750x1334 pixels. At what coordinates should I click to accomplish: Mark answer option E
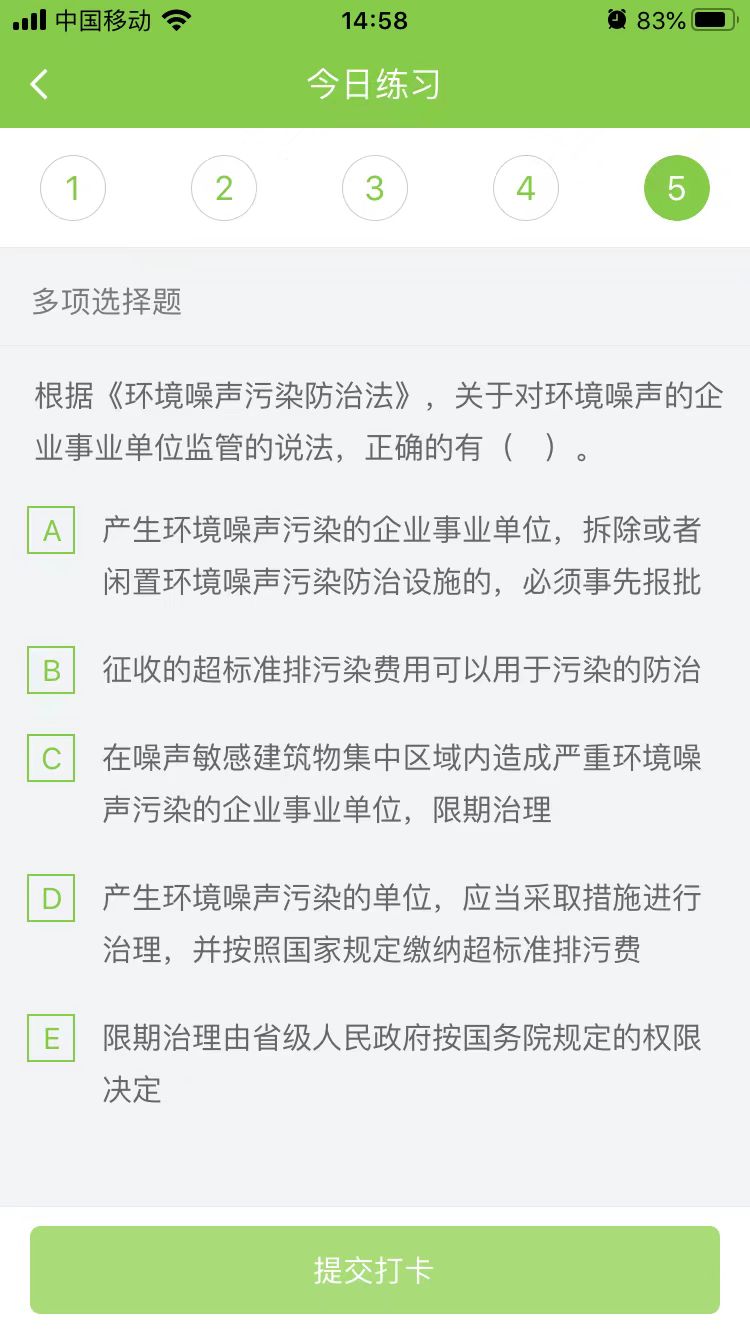point(52,1039)
